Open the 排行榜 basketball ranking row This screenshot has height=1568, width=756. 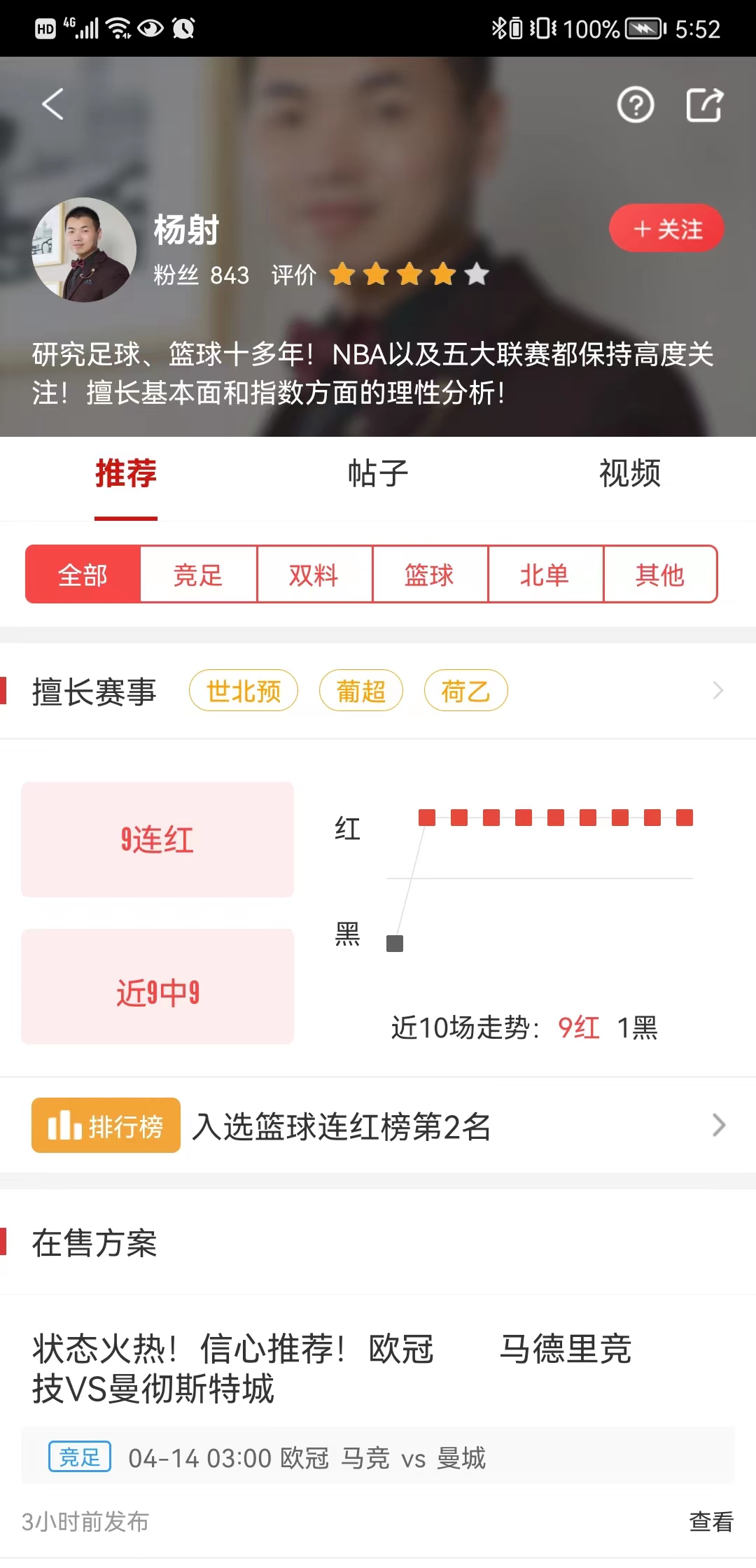tap(378, 1126)
